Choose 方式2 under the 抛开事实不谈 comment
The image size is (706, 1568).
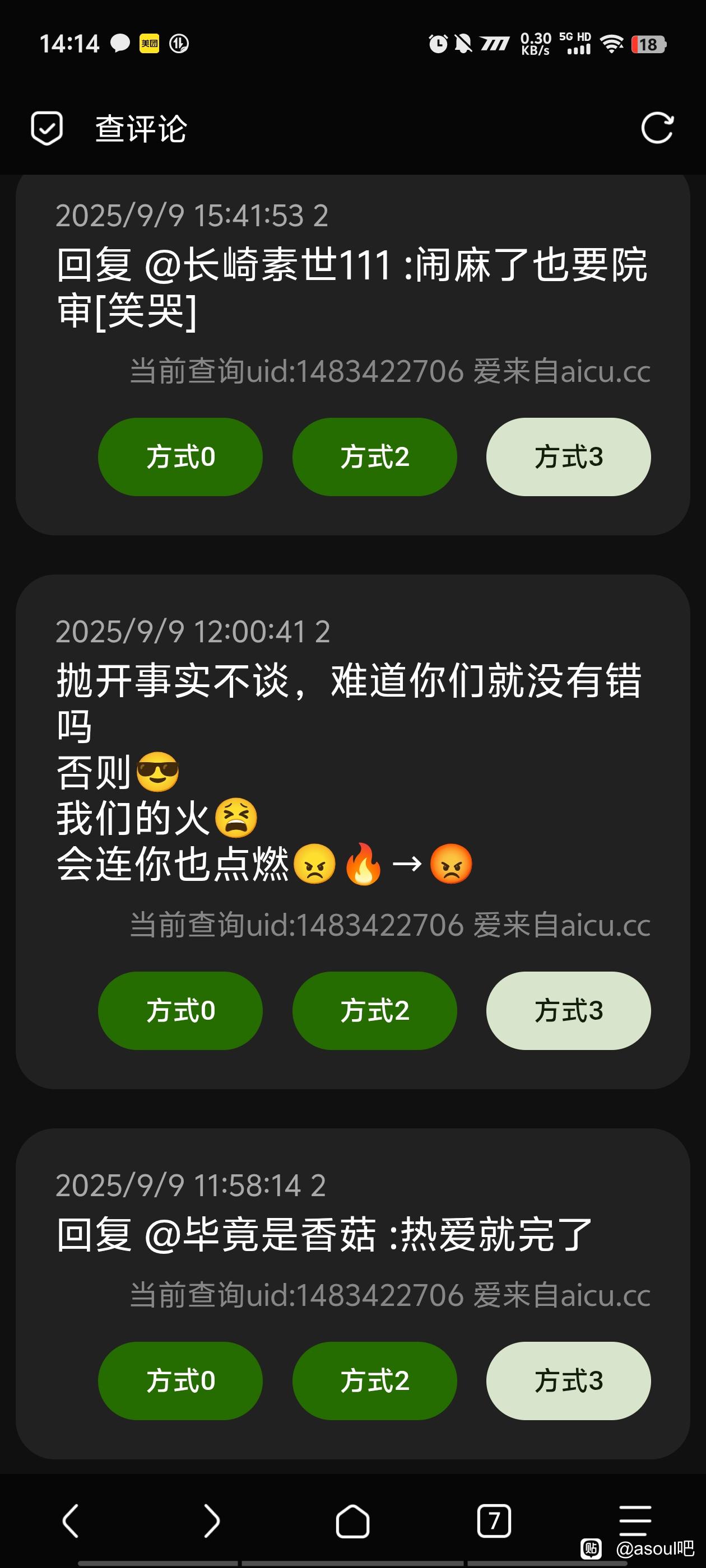pyautogui.click(x=375, y=1010)
